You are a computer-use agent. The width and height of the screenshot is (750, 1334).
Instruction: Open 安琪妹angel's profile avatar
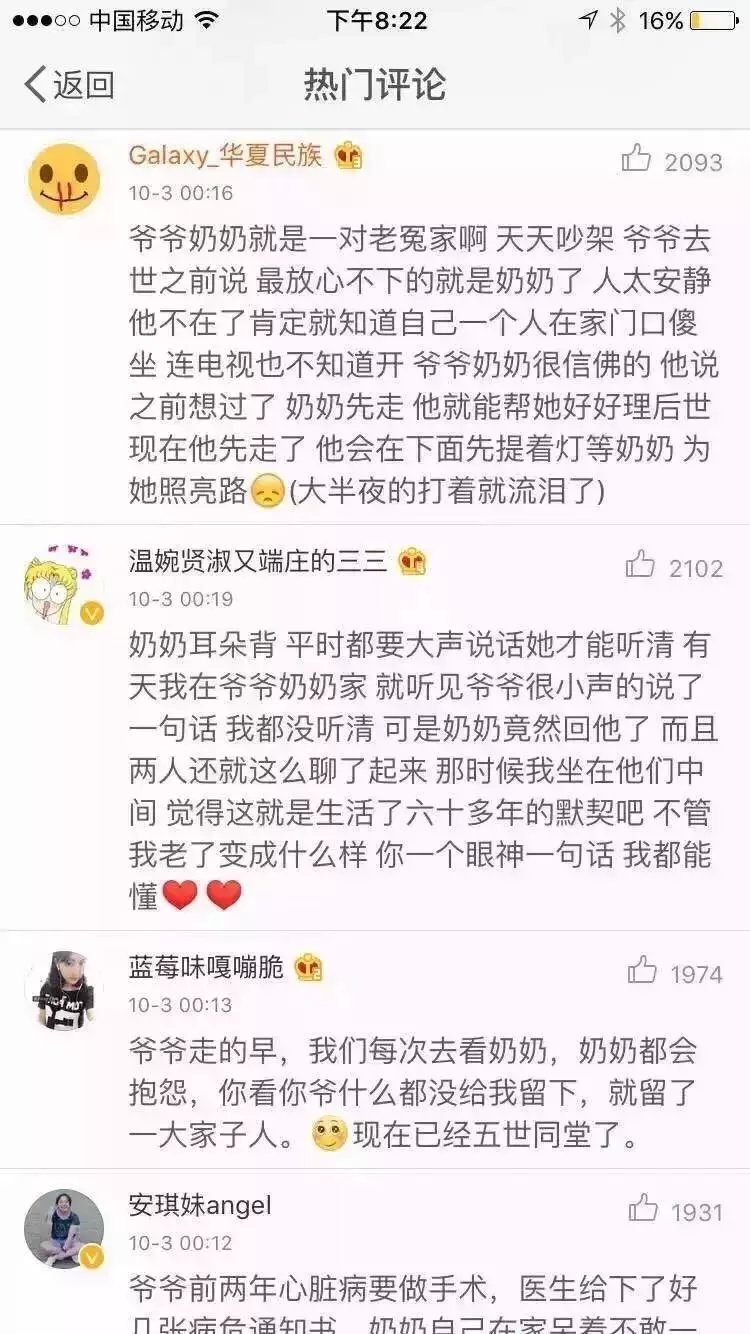coord(64,1228)
